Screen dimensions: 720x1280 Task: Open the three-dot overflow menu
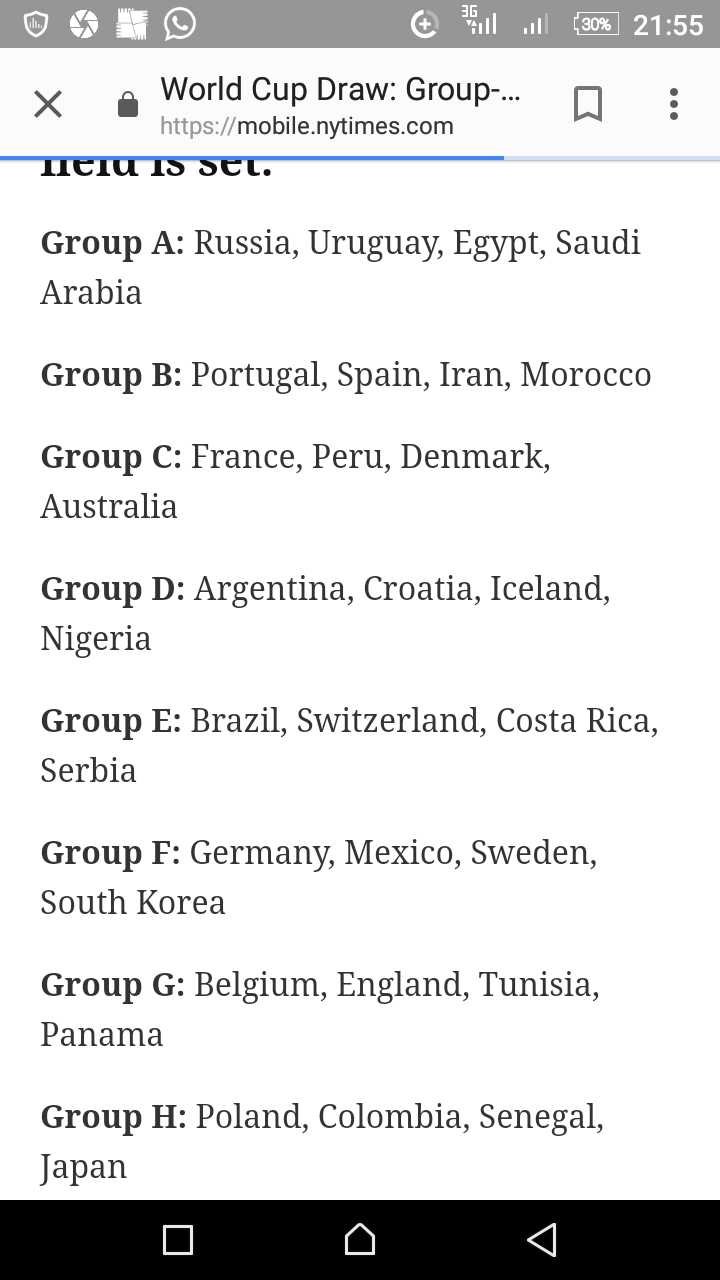point(673,104)
